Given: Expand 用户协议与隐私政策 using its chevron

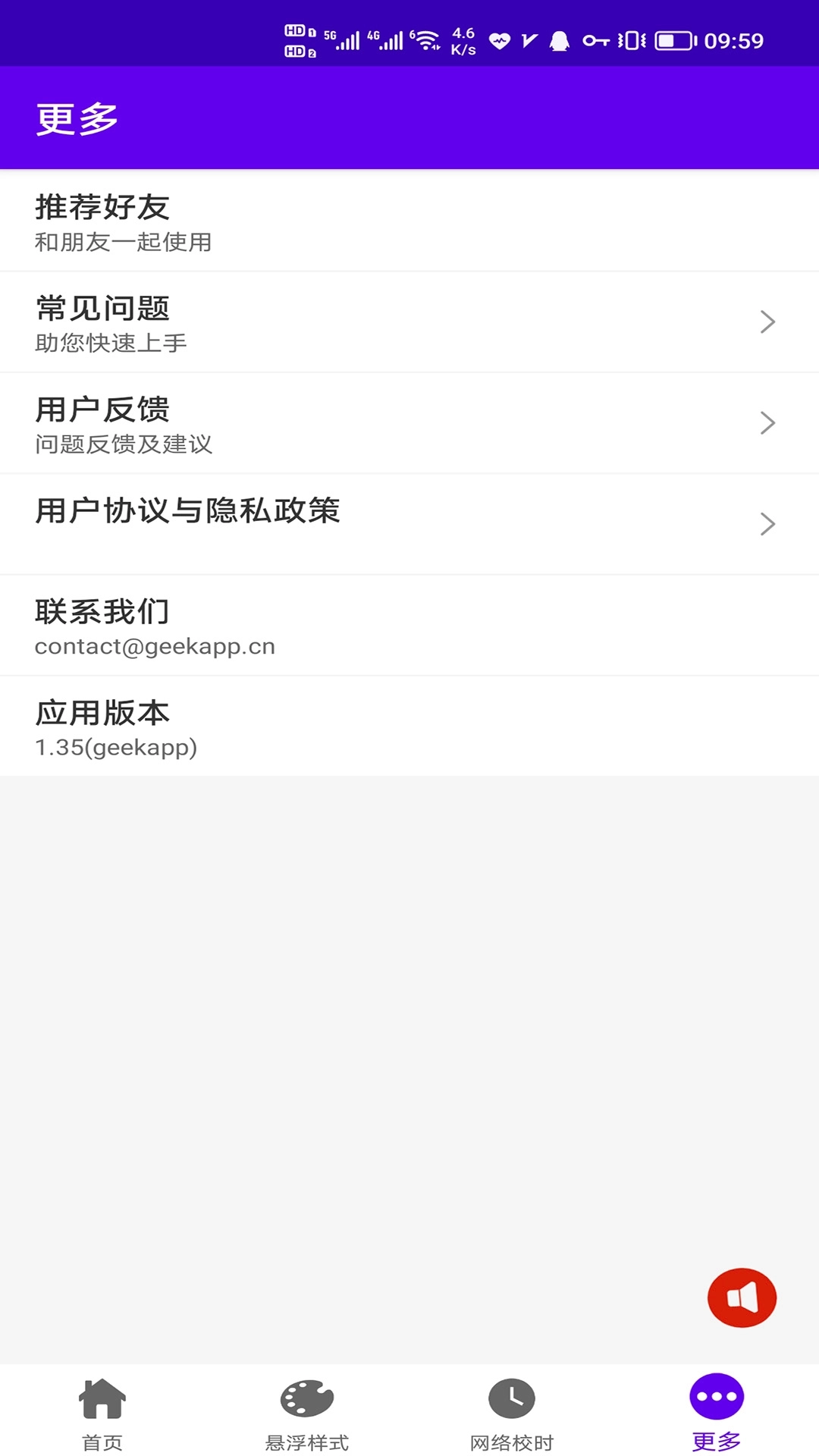Looking at the screenshot, I should (x=768, y=522).
